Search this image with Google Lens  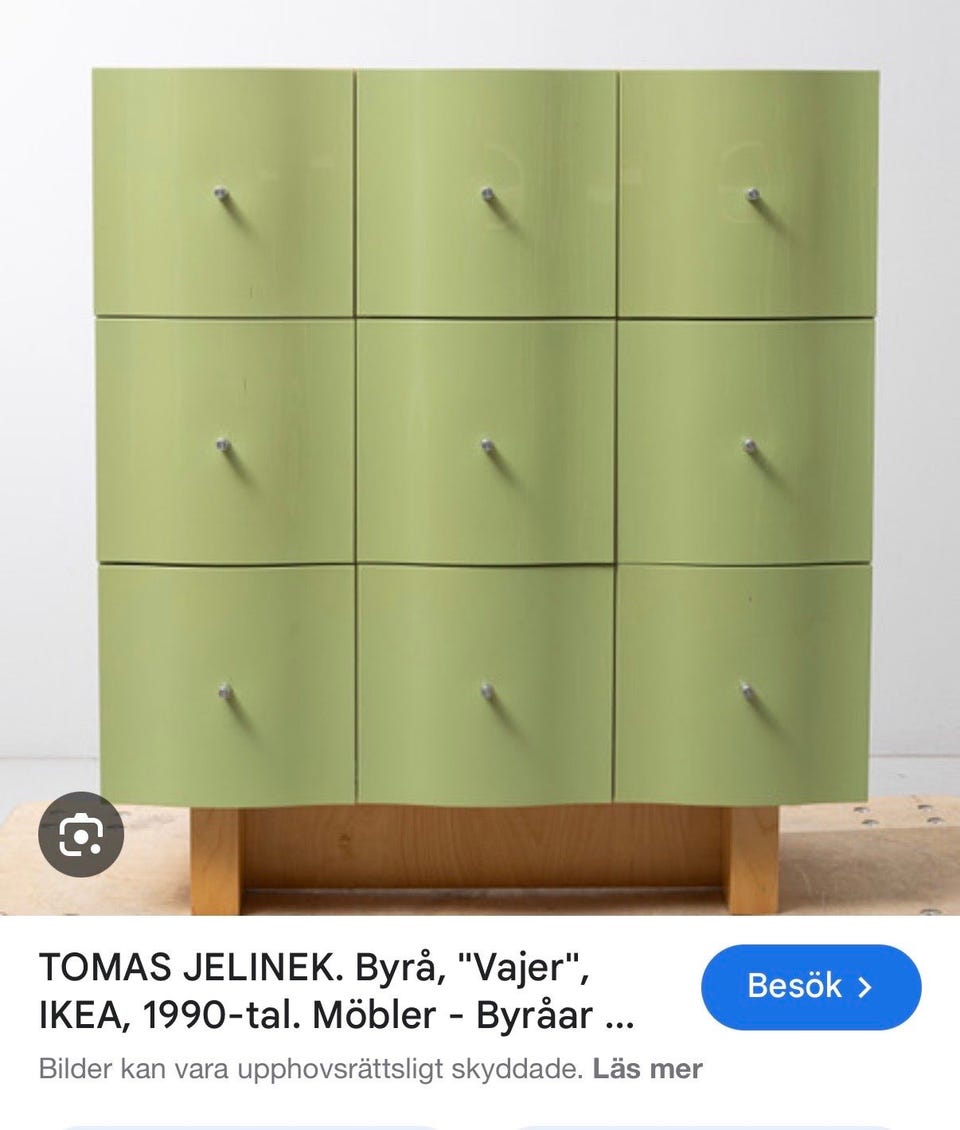[x=81, y=835]
